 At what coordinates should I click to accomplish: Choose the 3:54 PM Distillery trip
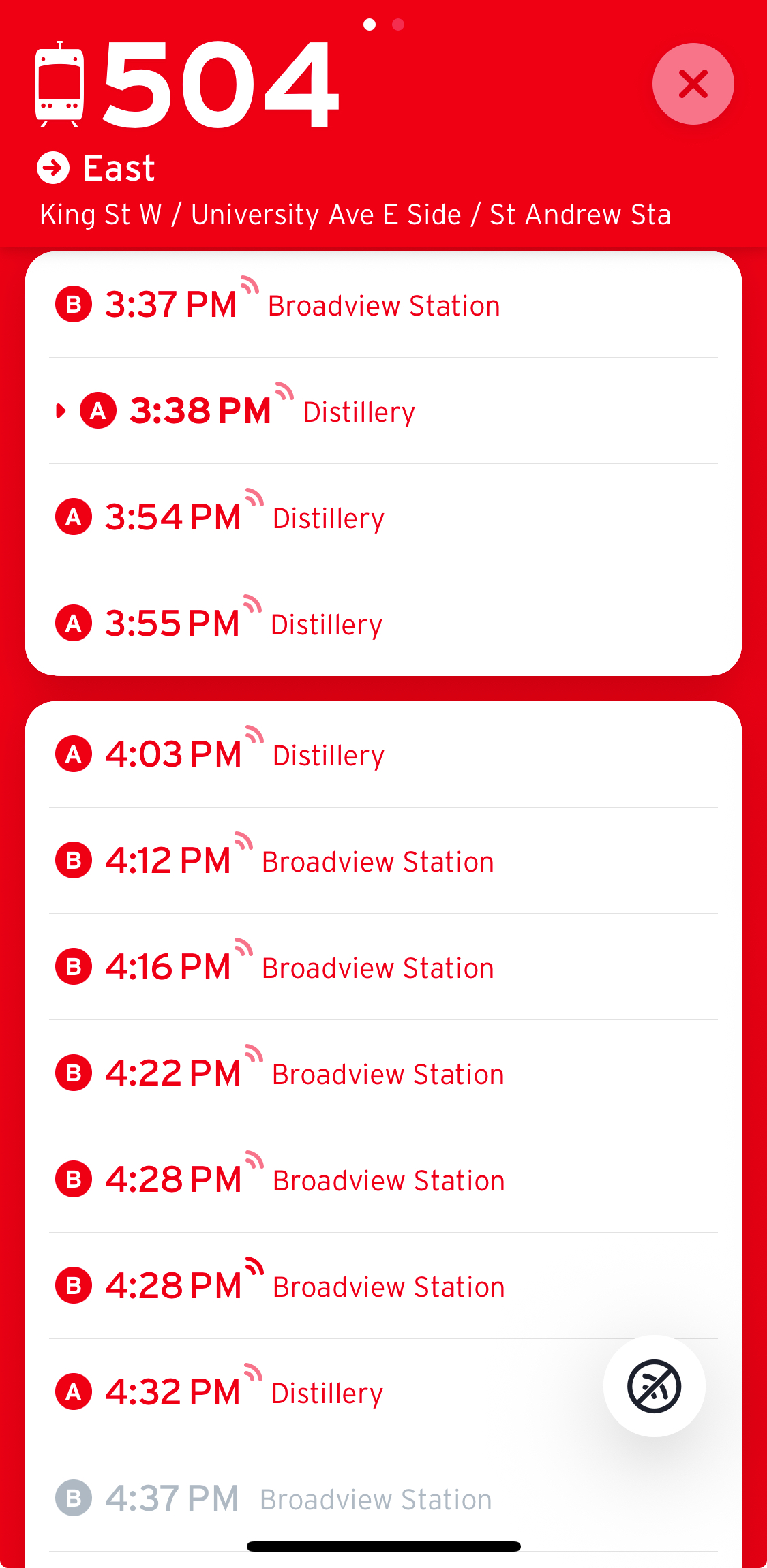(383, 517)
